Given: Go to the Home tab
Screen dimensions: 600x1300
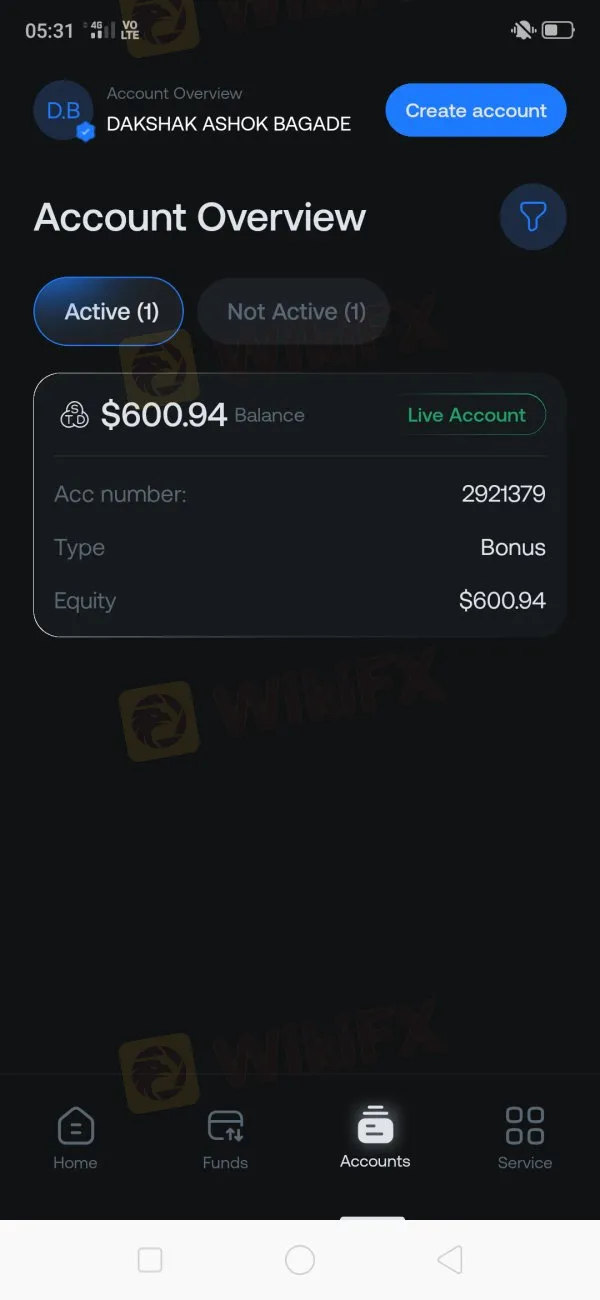Looking at the screenshot, I should pyautogui.click(x=75, y=1138).
